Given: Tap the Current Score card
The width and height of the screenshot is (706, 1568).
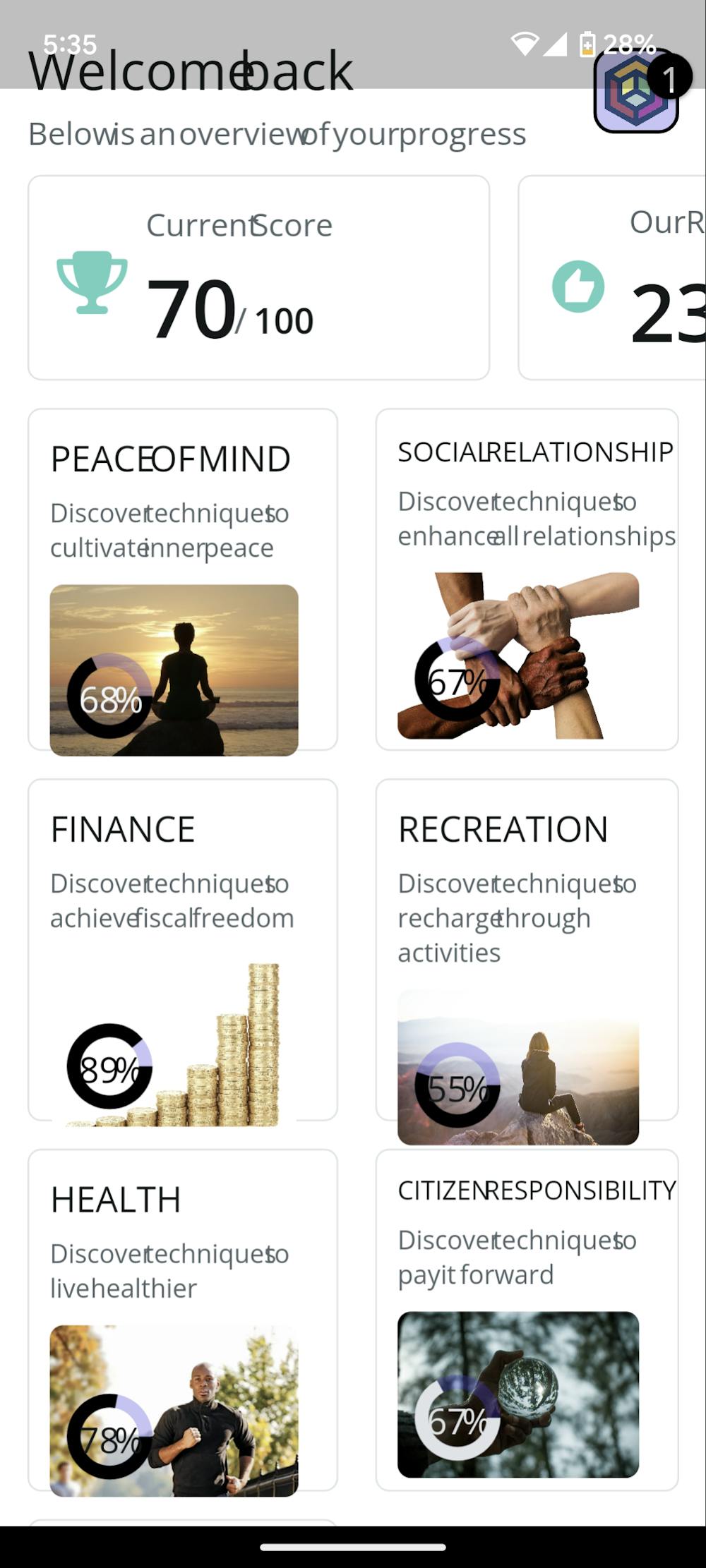Looking at the screenshot, I should [x=258, y=277].
